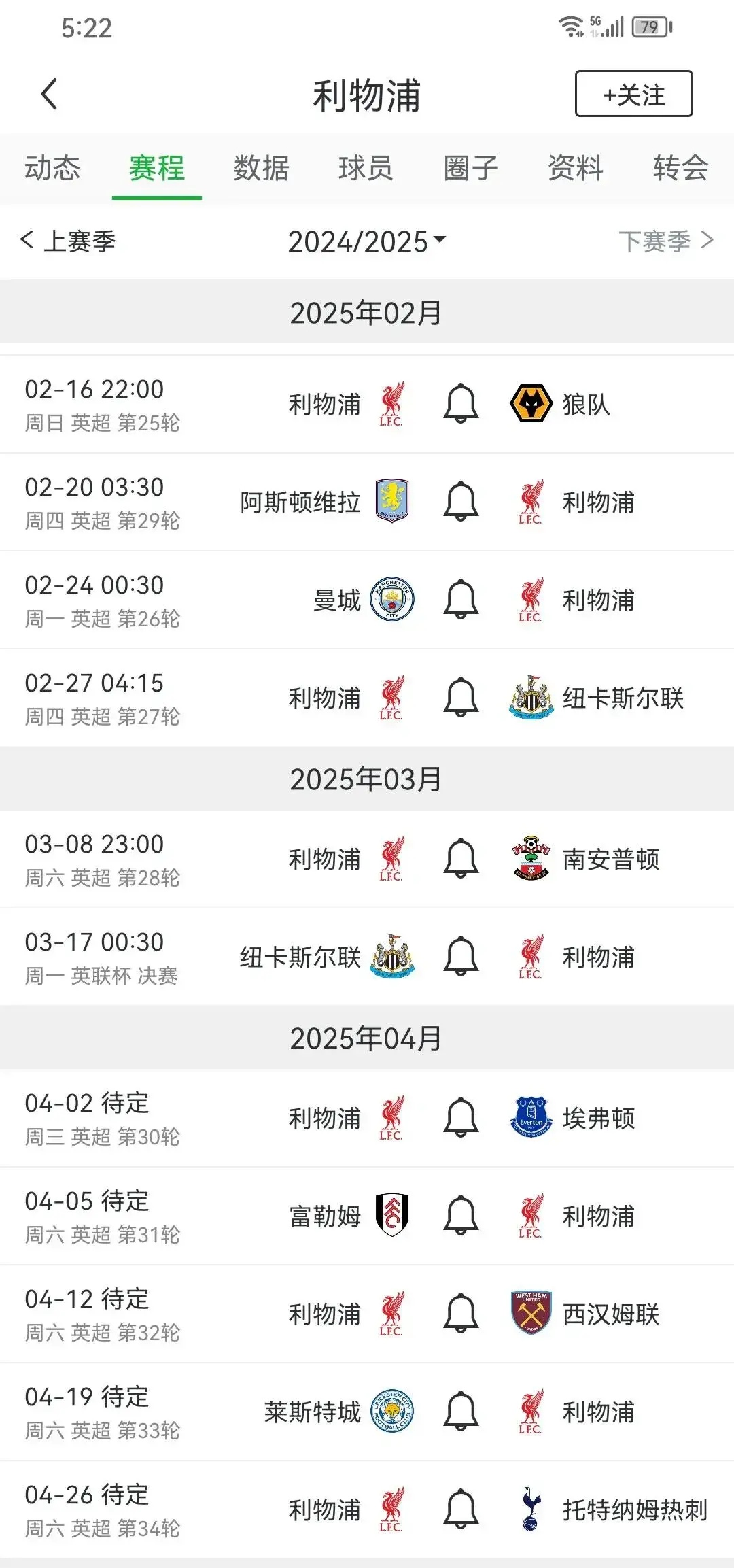
Task: Switch to the 动态 tab
Action: tap(52, 168)
